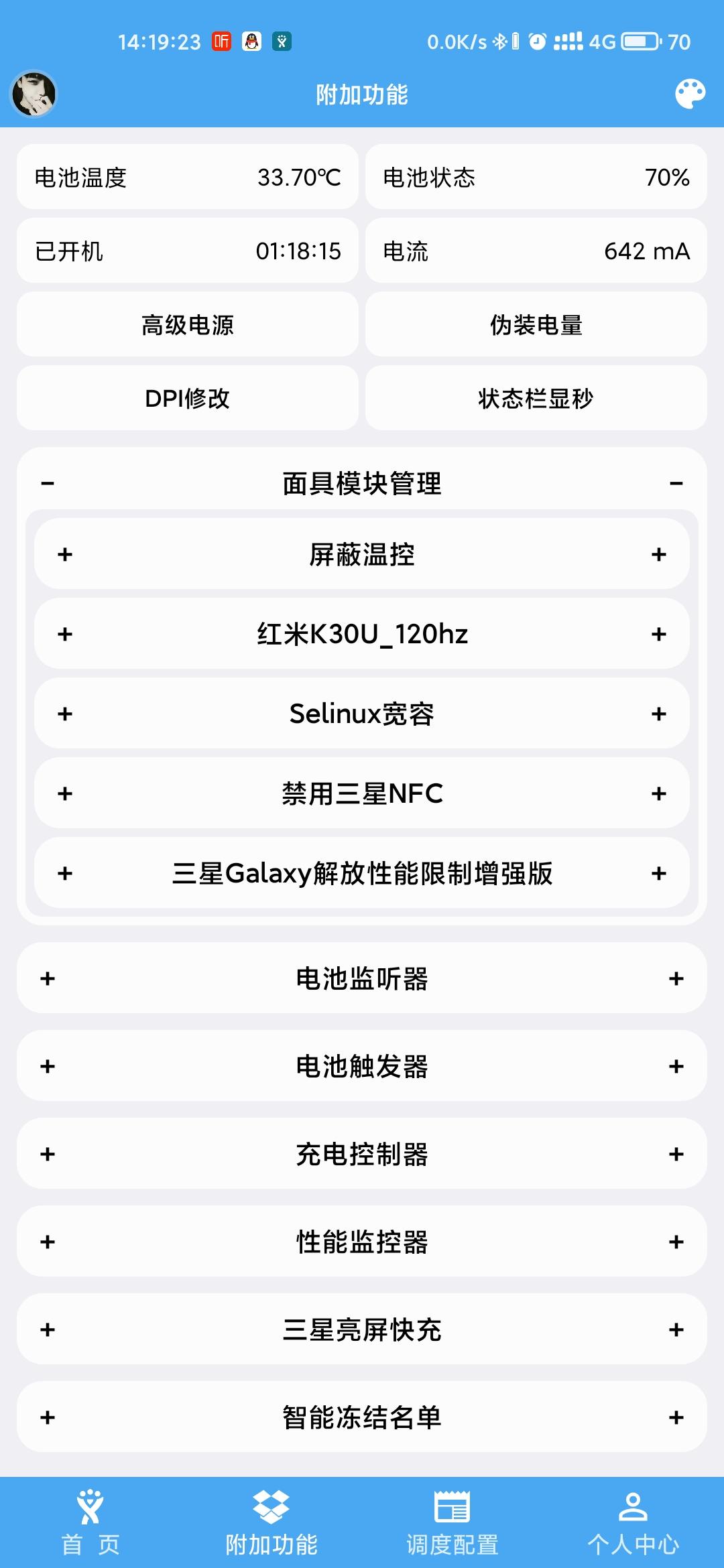This screenshot has width=724, height=1568.
Task: Expand the 电池触发器 section
Action: [x=362, y=1066]
